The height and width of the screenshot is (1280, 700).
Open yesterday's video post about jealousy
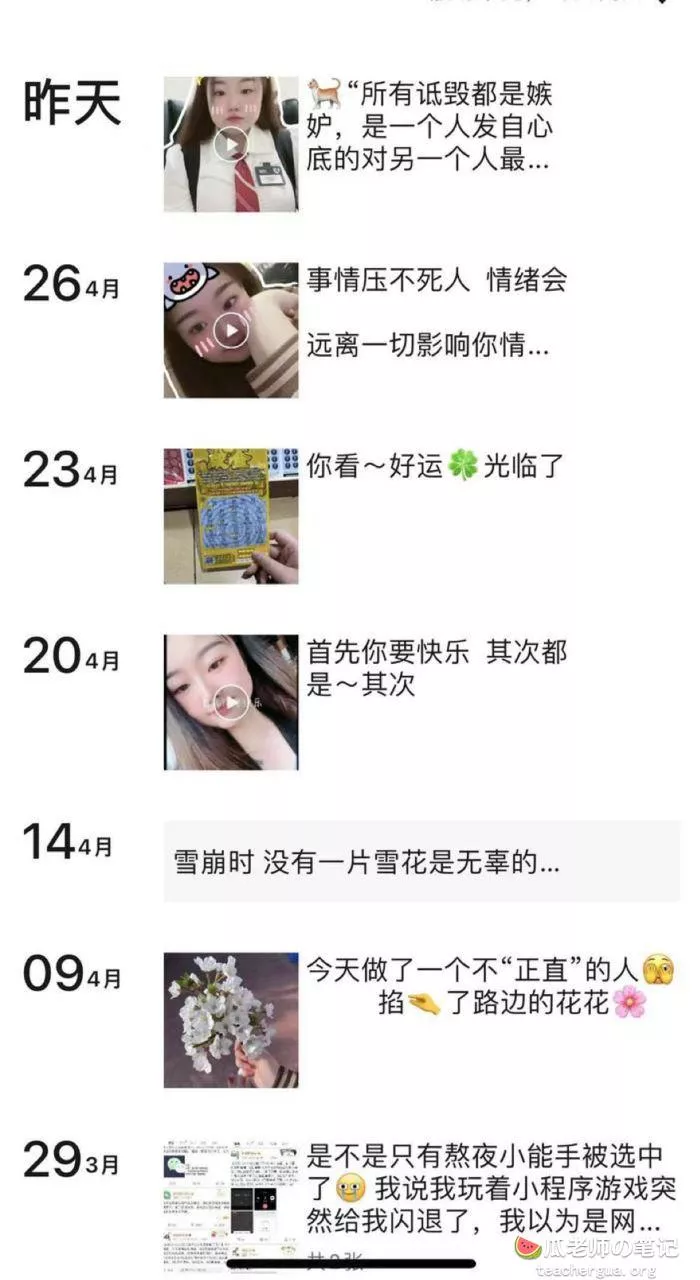pyautogui.click(x=231, y=144)
